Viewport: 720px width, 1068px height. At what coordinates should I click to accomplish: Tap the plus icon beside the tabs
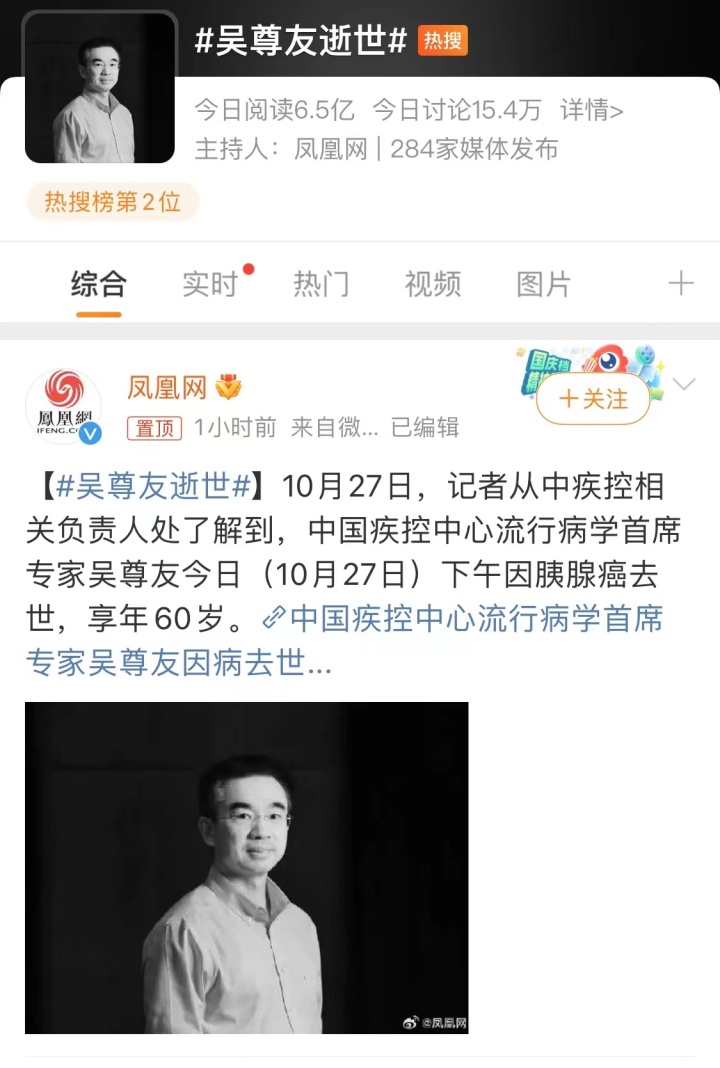tap(681, 284)
